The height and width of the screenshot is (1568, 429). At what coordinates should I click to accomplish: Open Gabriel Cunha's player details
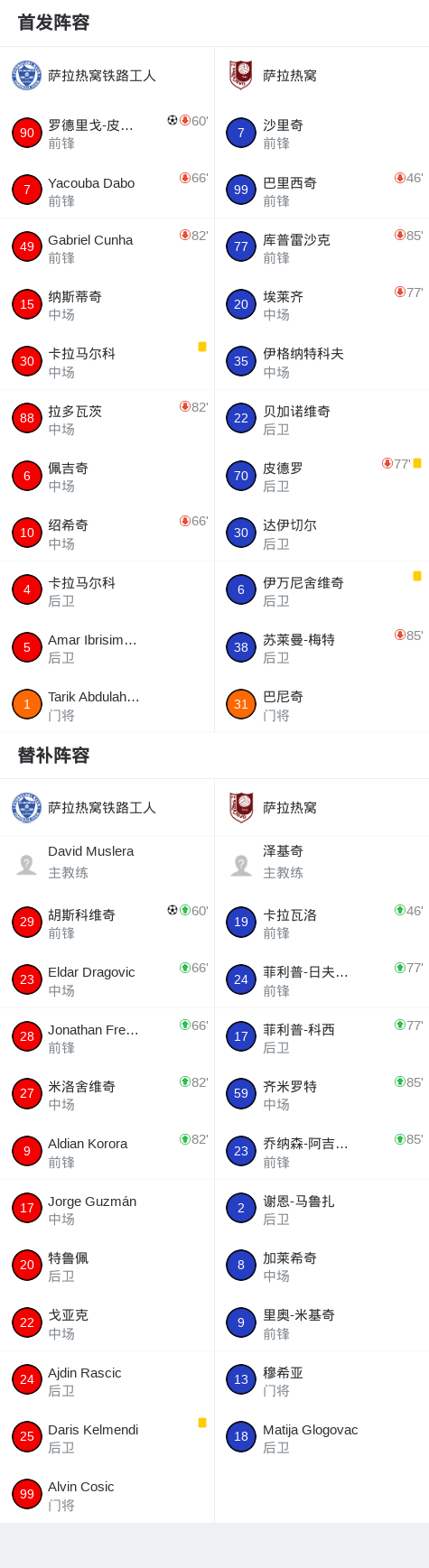107,247
